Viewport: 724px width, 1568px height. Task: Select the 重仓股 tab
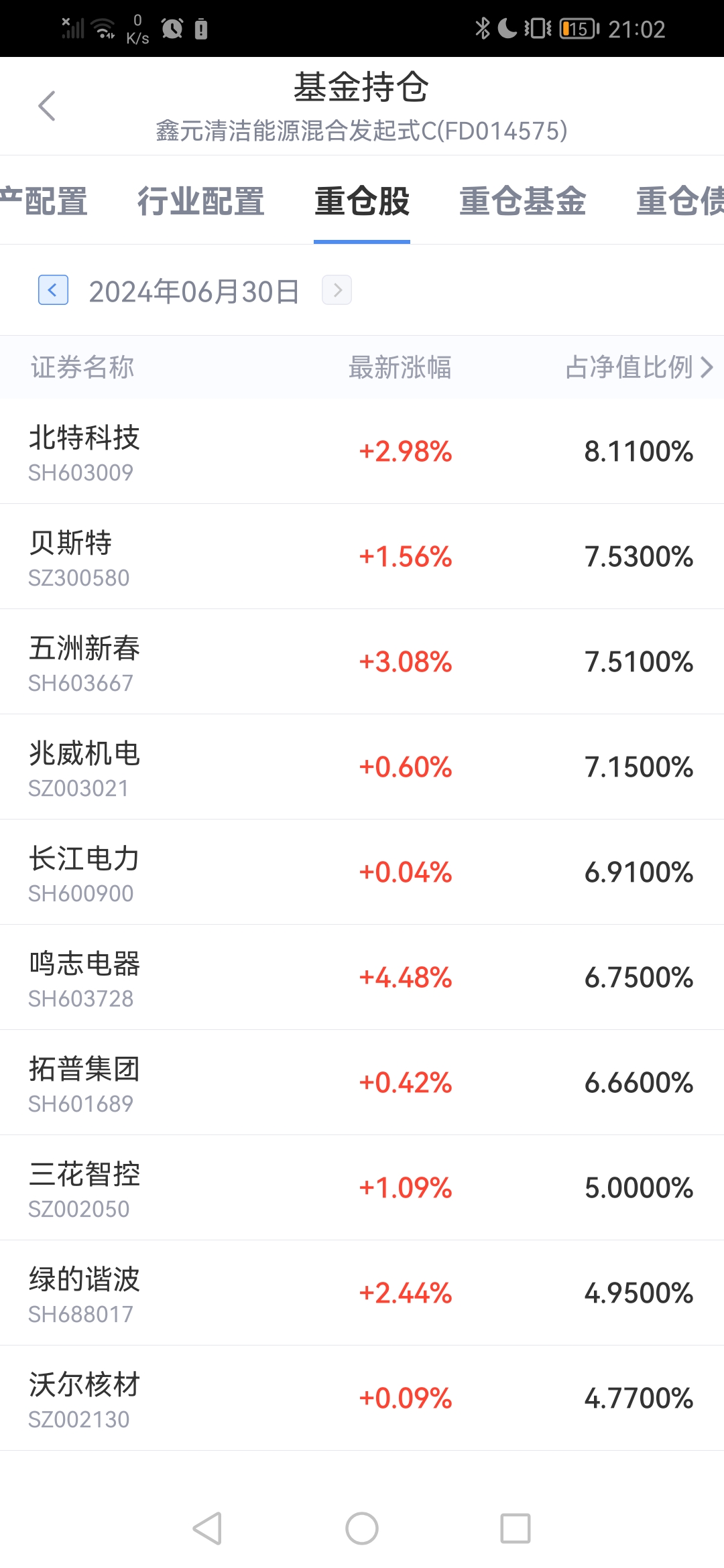pos(362,201)
